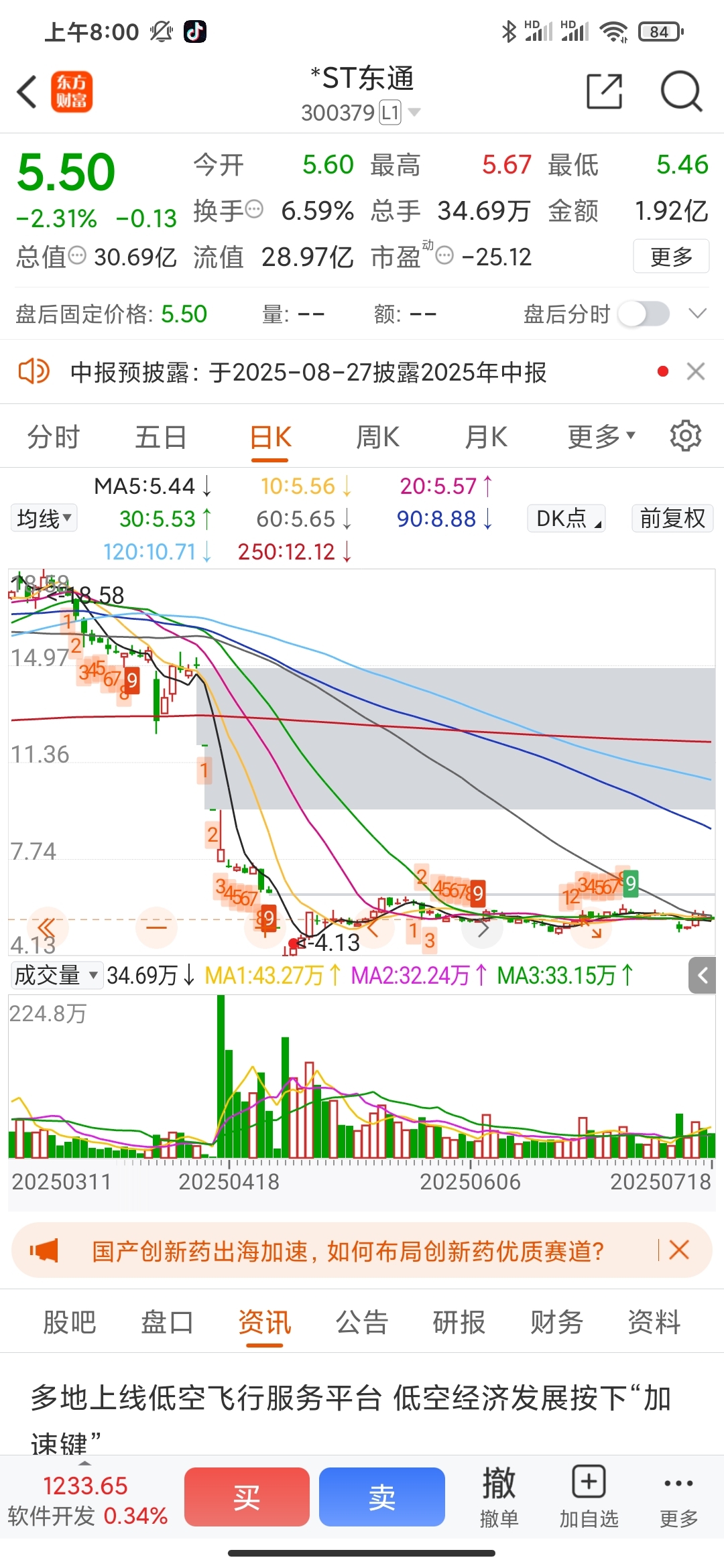Switch to the 周K chart tab
This screenshot has width=724, height=1568.
[x=377, y=437]
